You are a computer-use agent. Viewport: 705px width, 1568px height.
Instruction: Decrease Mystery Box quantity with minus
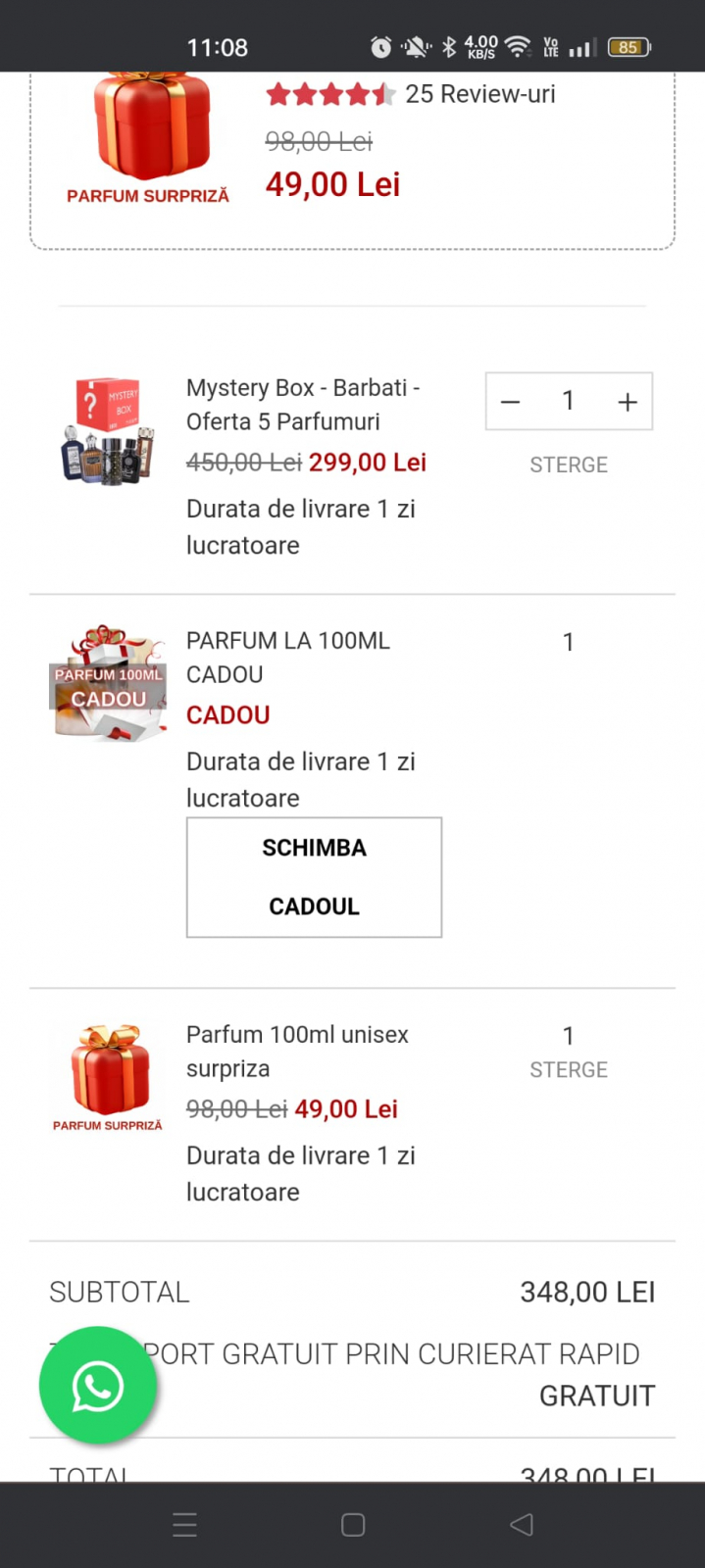(x=510, y=402)
